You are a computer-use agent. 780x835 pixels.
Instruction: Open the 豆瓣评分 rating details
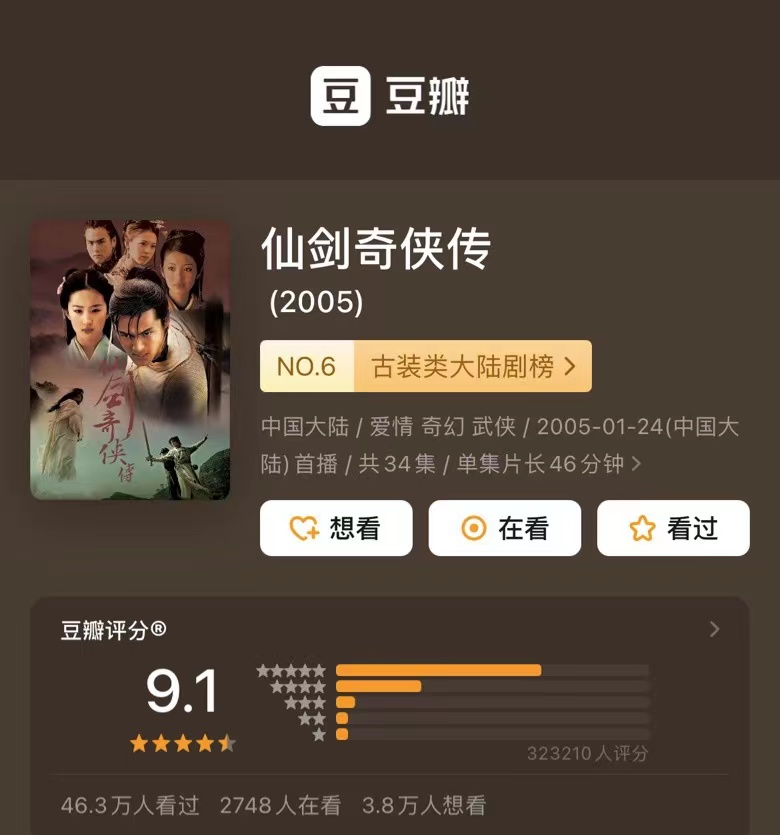pos(714,629)
